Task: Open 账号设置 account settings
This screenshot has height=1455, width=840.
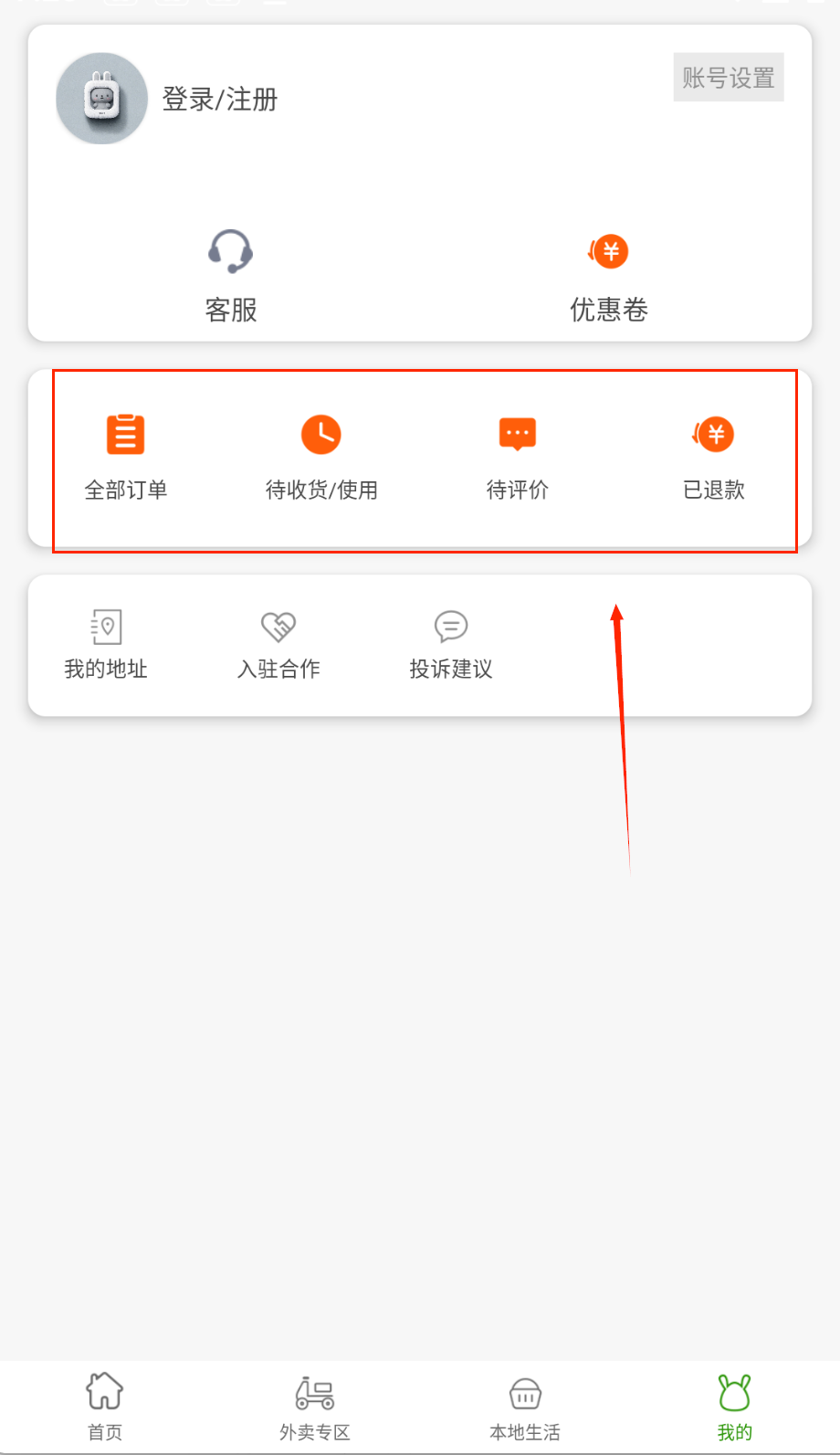Action: tap(728, 78)
